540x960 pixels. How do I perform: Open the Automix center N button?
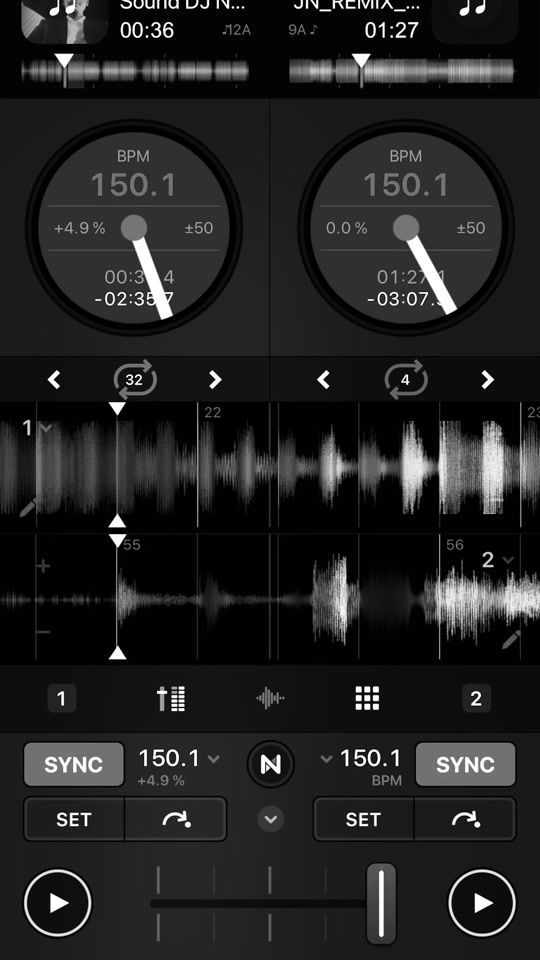270,764
